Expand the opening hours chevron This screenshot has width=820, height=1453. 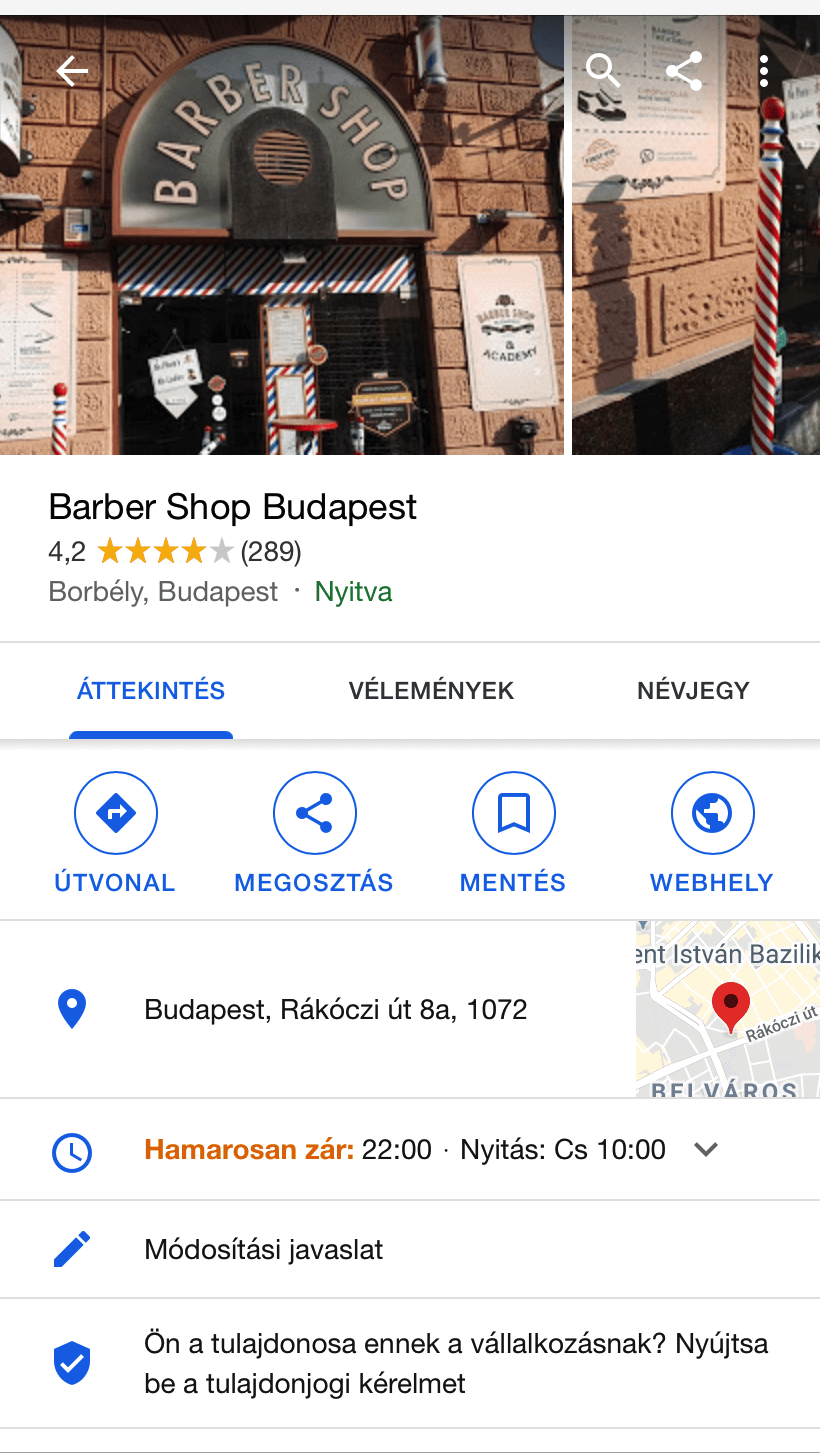(706, 1150)
